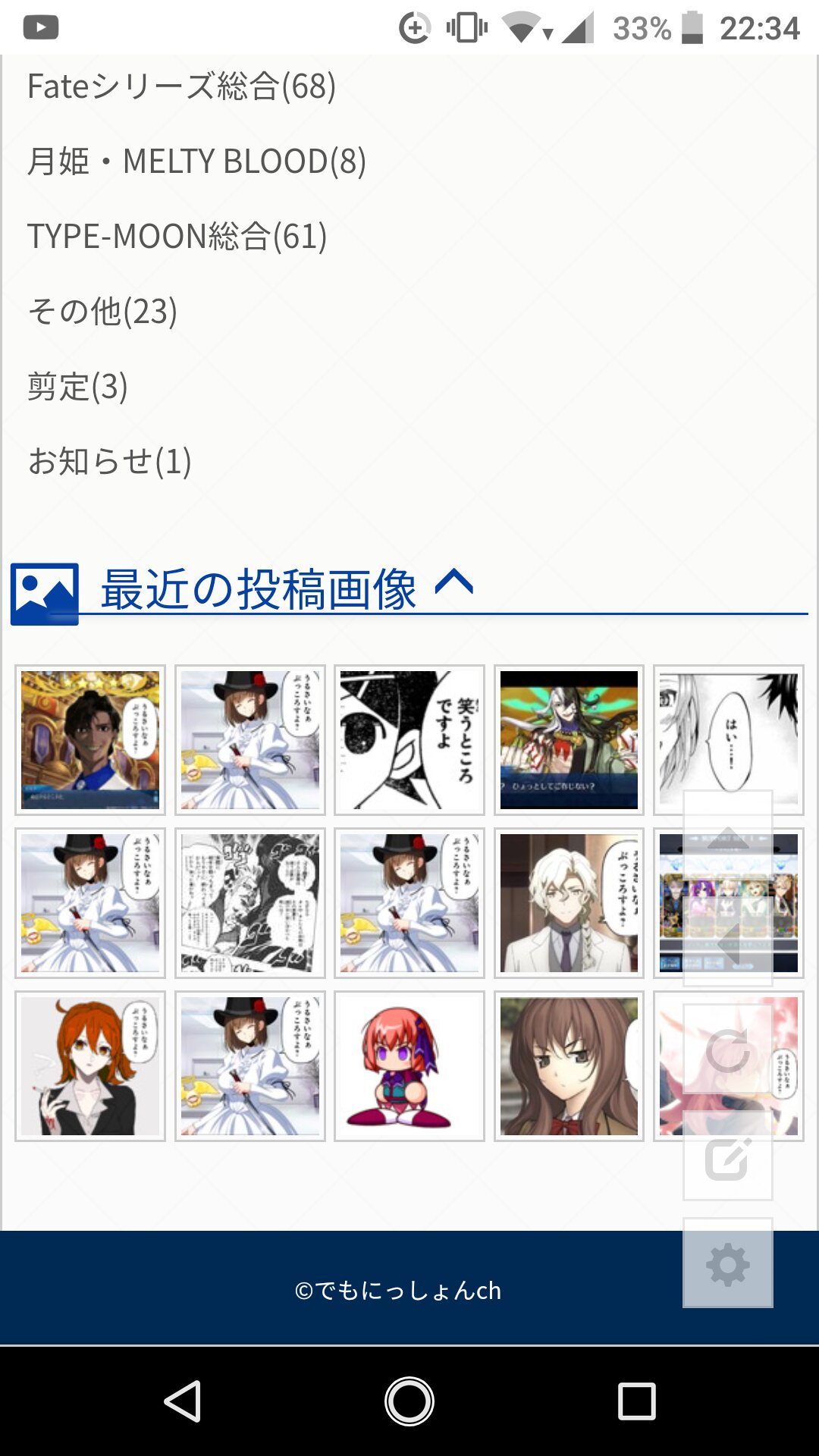Open the Fateシリーズ総合 category
The width and height of the screenshot is (819, 1456).
(181, 86)
